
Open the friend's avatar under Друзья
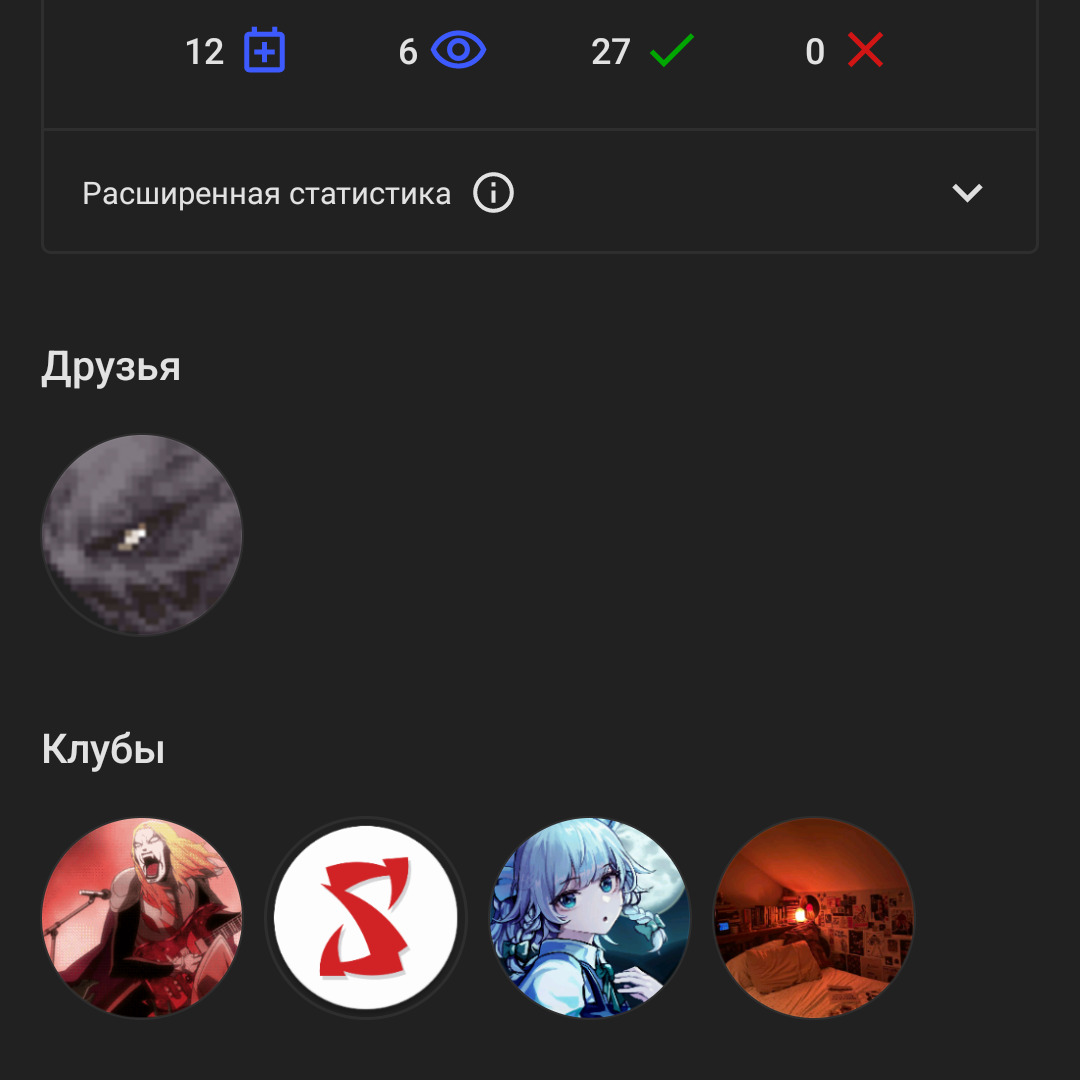click(142, 534)
